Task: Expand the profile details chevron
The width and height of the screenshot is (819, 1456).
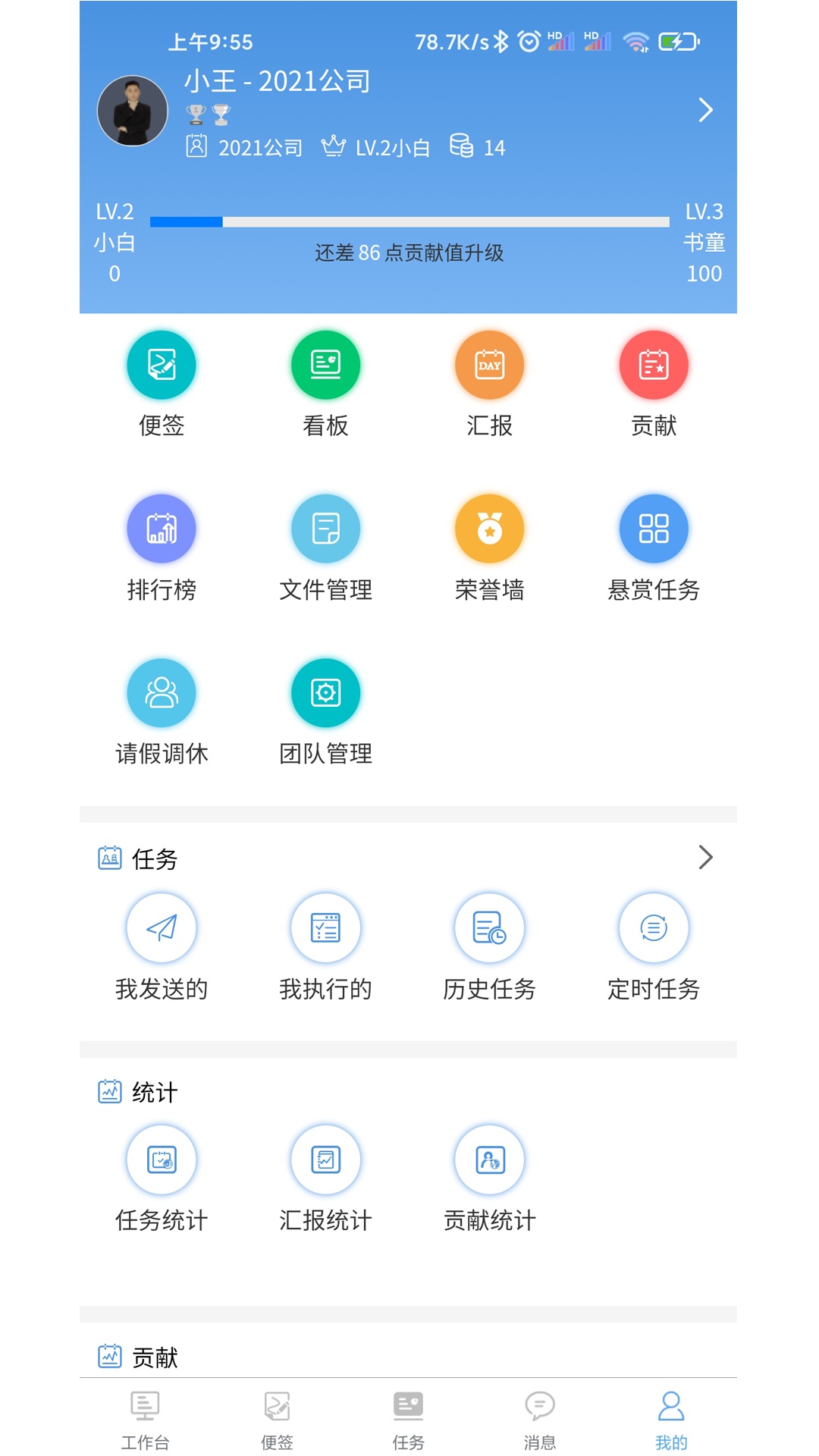Action: coord(705,110)
